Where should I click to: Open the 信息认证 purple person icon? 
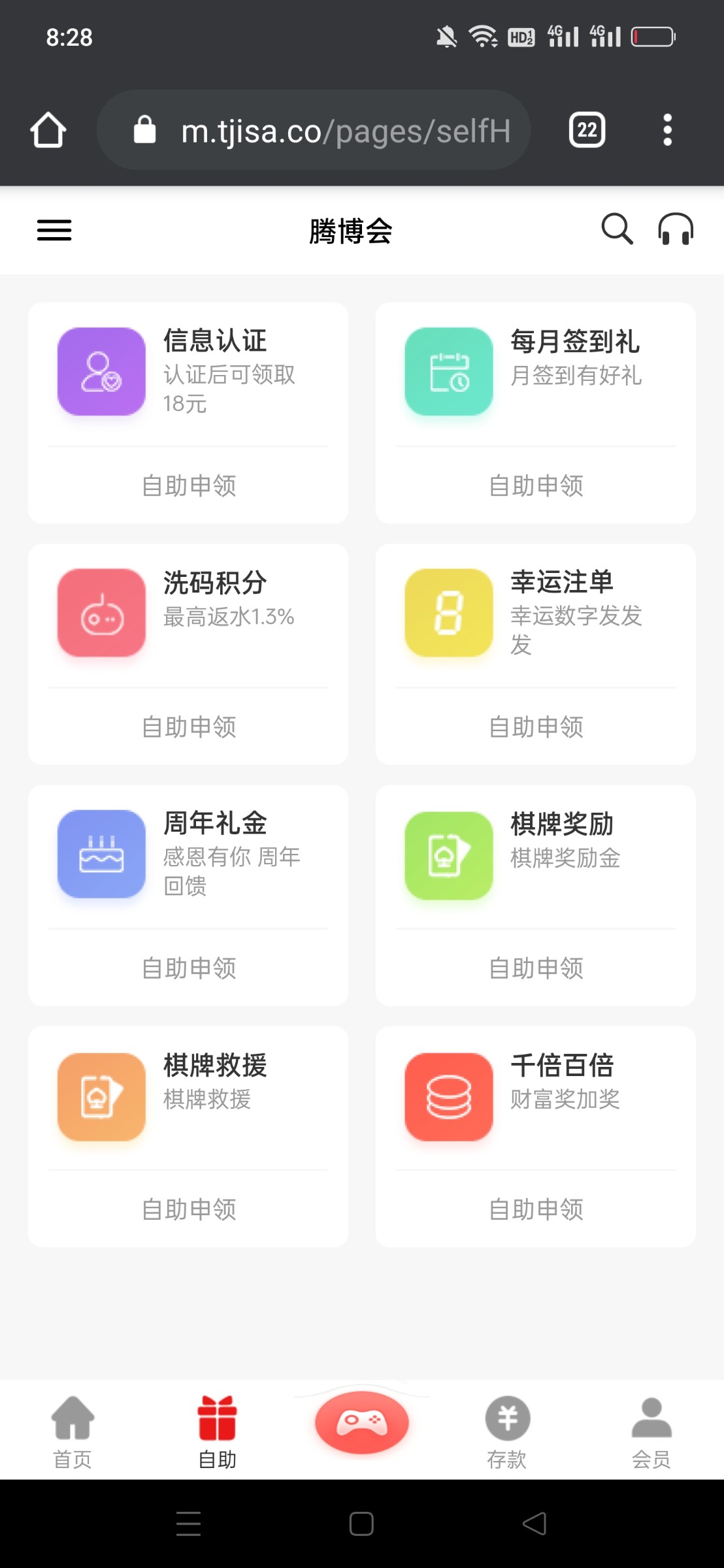(101, 370)
